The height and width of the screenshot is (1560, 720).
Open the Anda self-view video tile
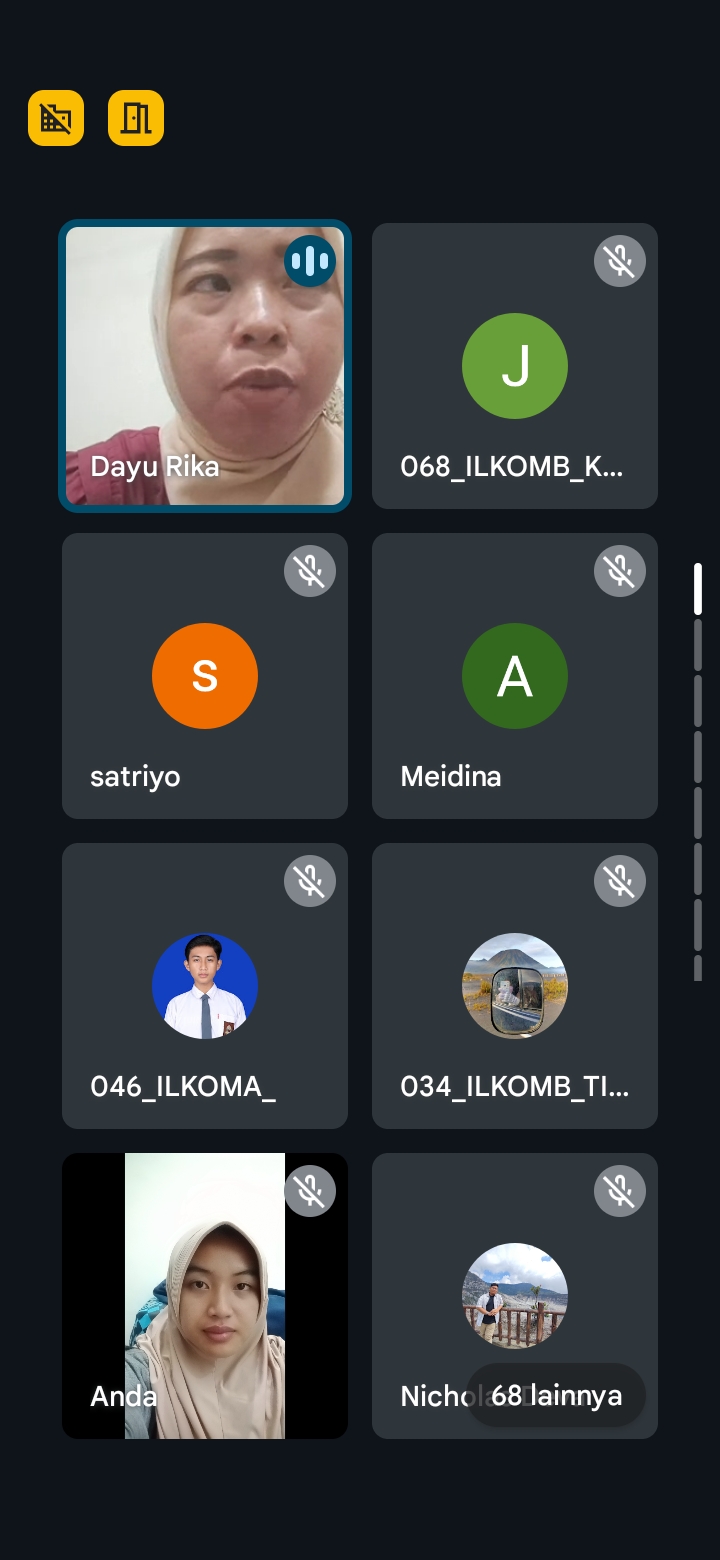(x=205, y=1296)
